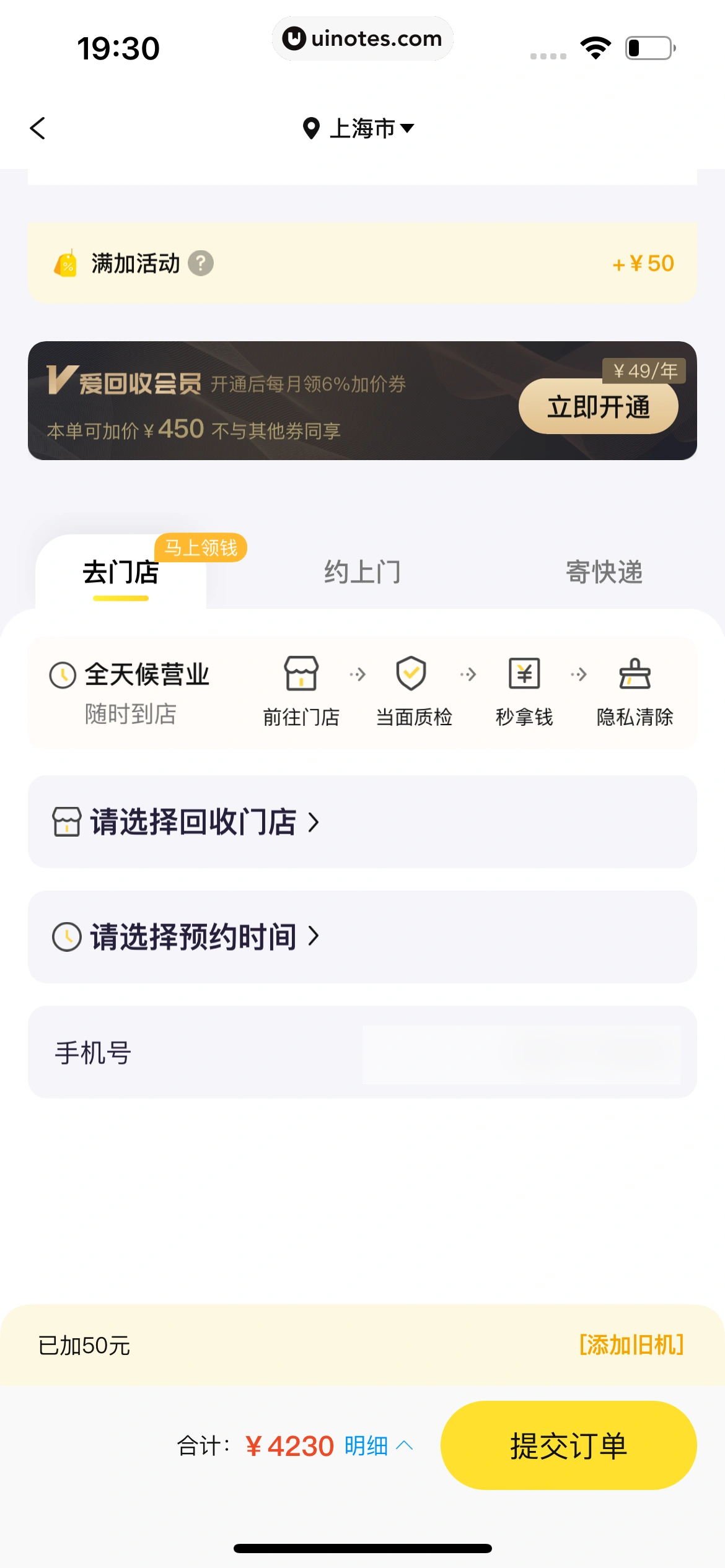Tap 添加旧机 to add another device
This screenshot has height=1568, width=725.
click(x=631, y=1345)
